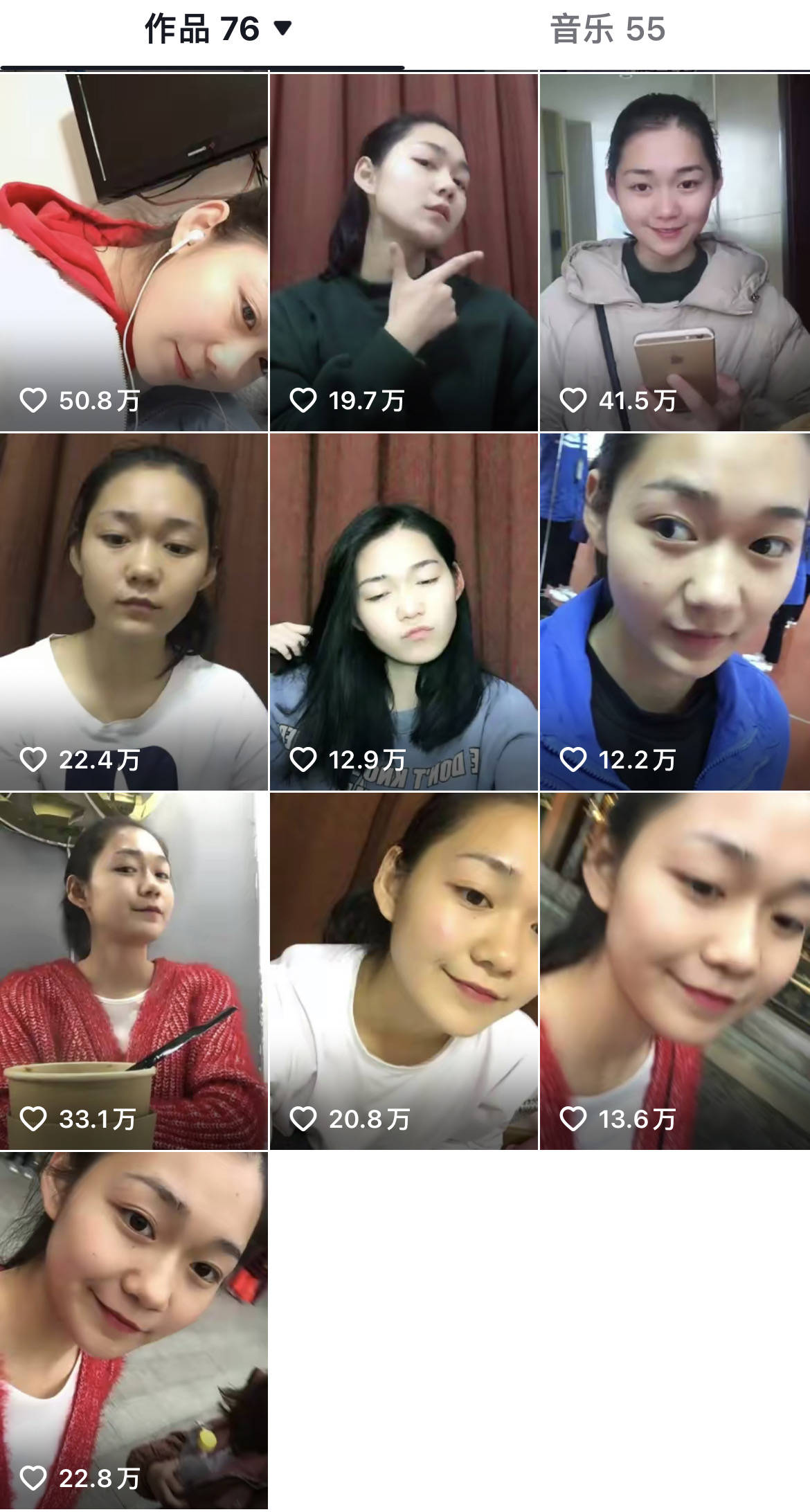Open the video with 50.8万 likes
Image resolution: width=810 pixels, height=1512 pixels.
(x=134, y=253)
